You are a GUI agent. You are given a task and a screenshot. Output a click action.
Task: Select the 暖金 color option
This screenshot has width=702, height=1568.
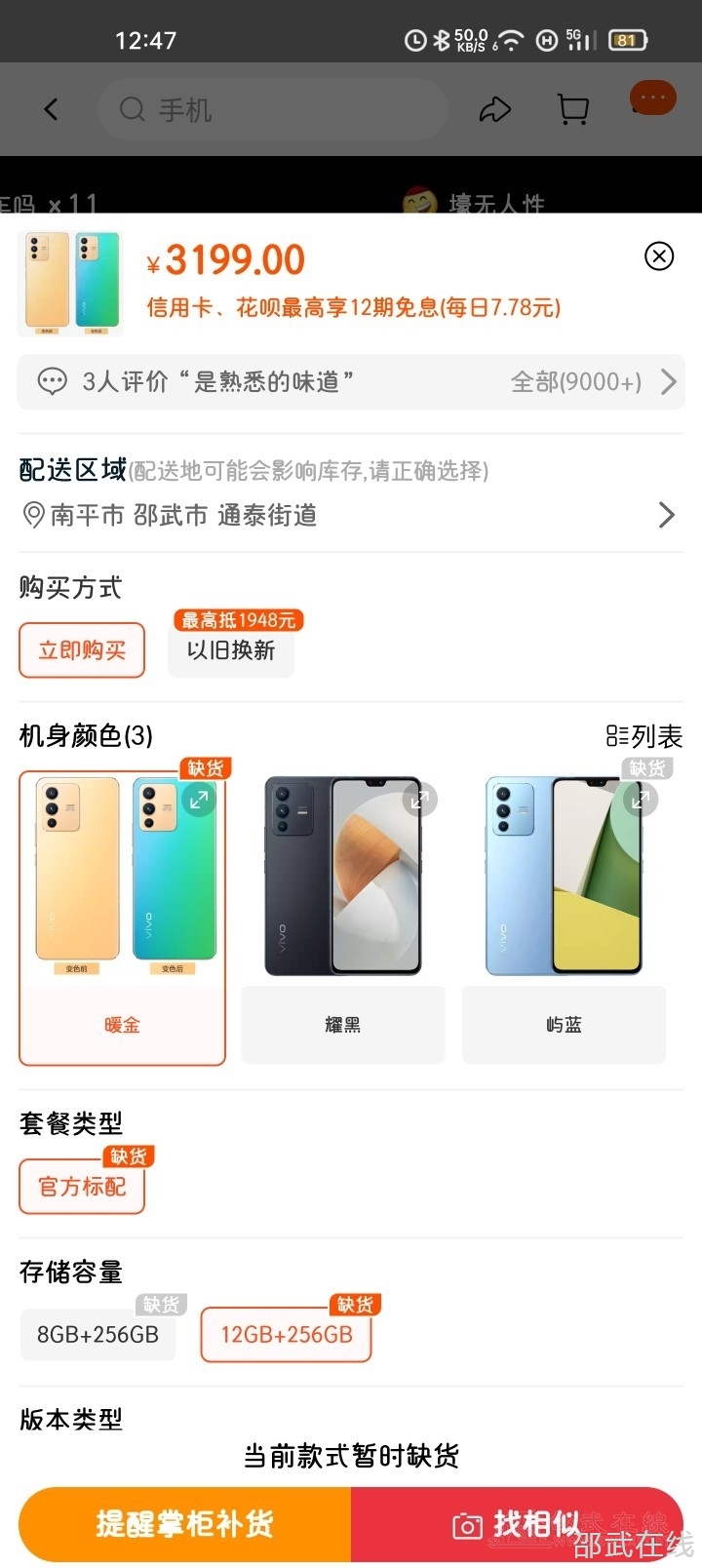[x=122, y=1024]
